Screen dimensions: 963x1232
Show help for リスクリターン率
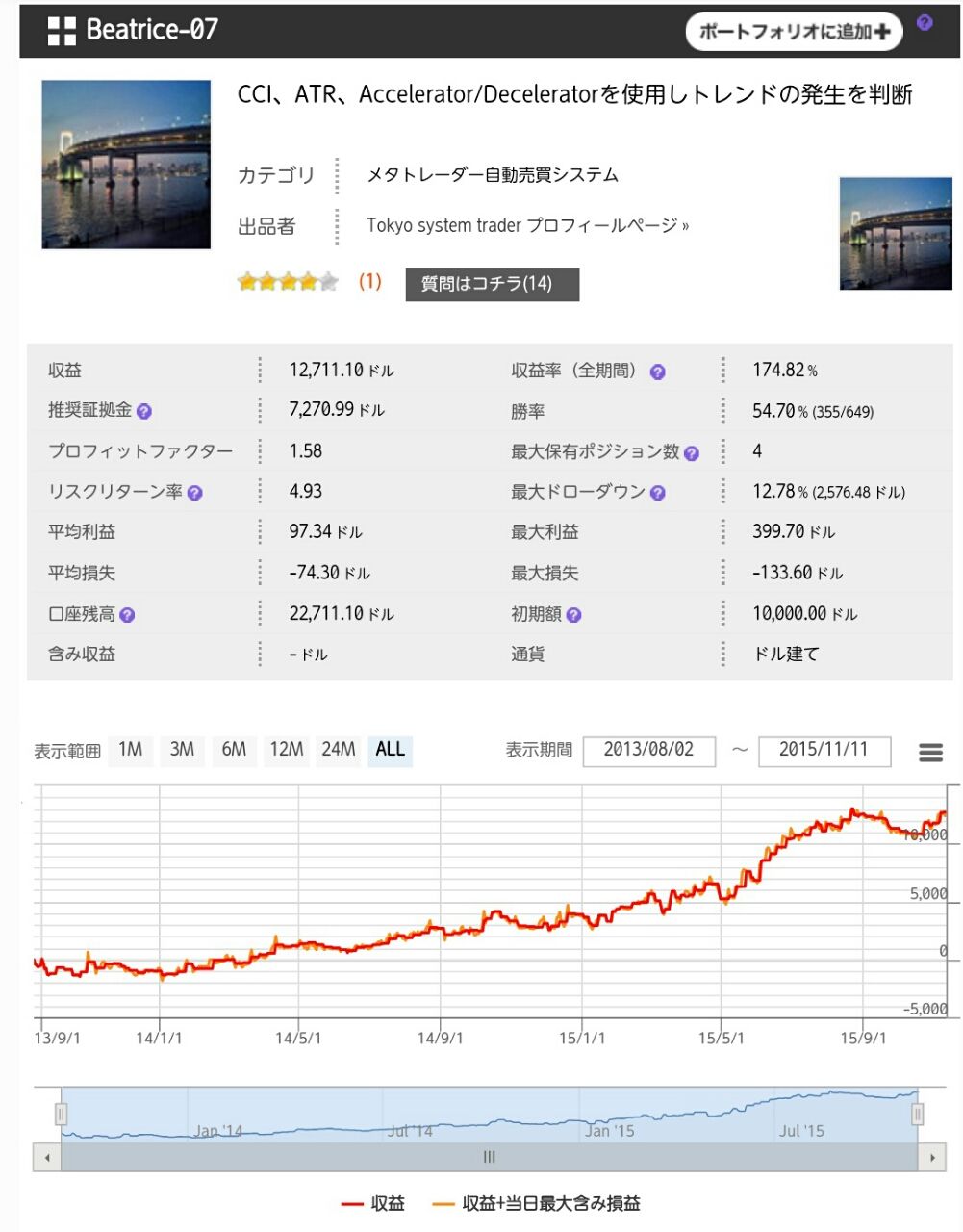point(194,493)
